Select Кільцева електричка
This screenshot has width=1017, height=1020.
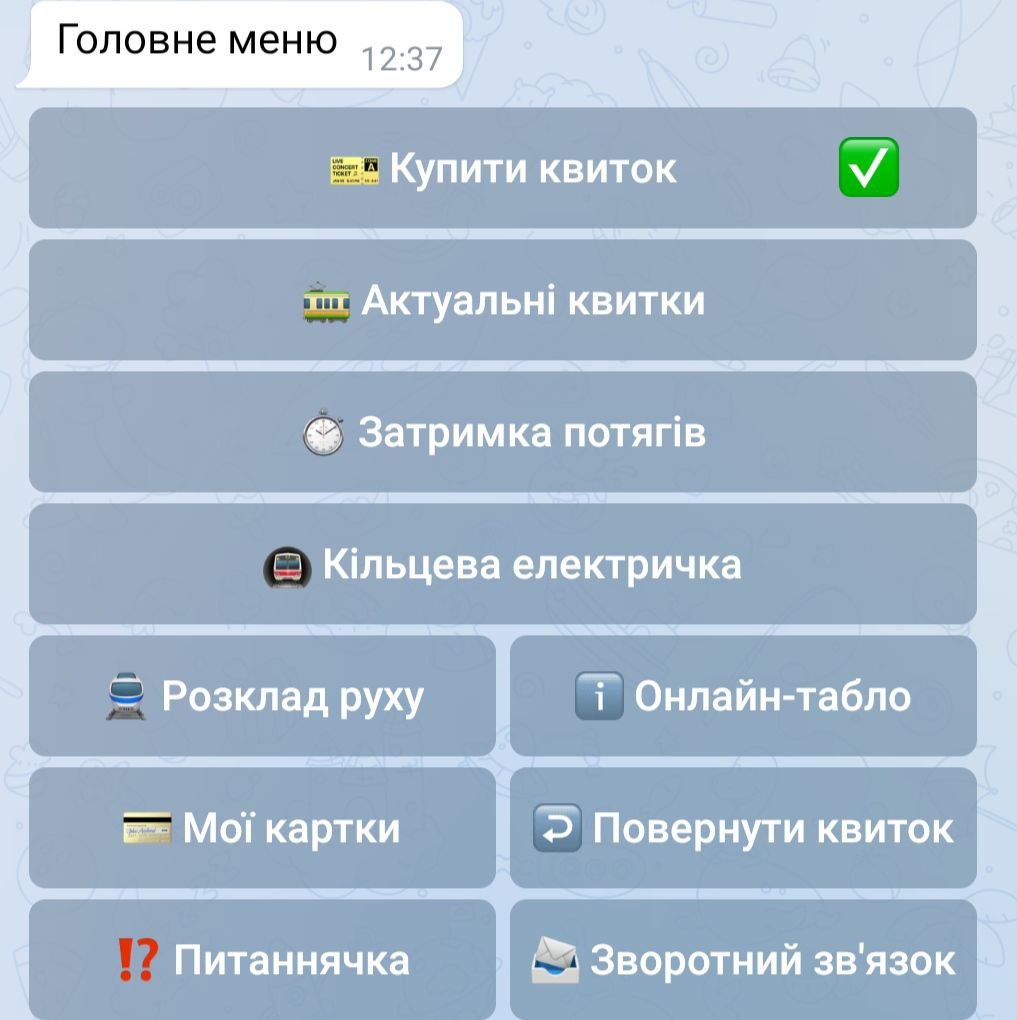502,564
